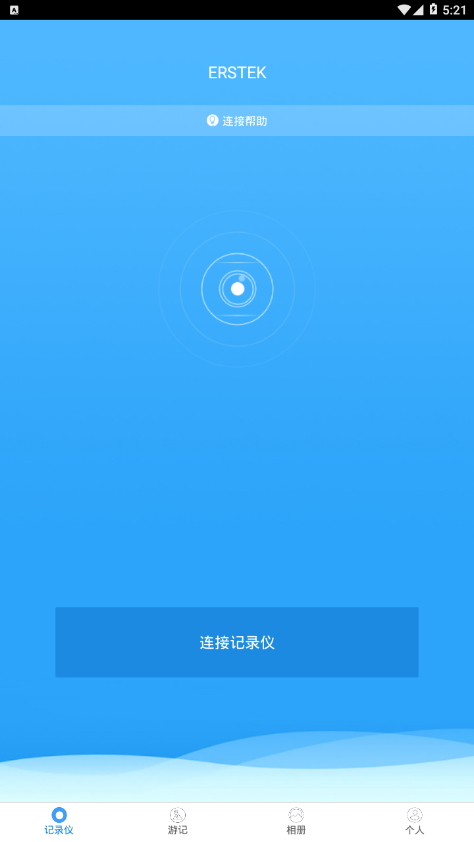Switch to the 游记 tab

[178, 822]
